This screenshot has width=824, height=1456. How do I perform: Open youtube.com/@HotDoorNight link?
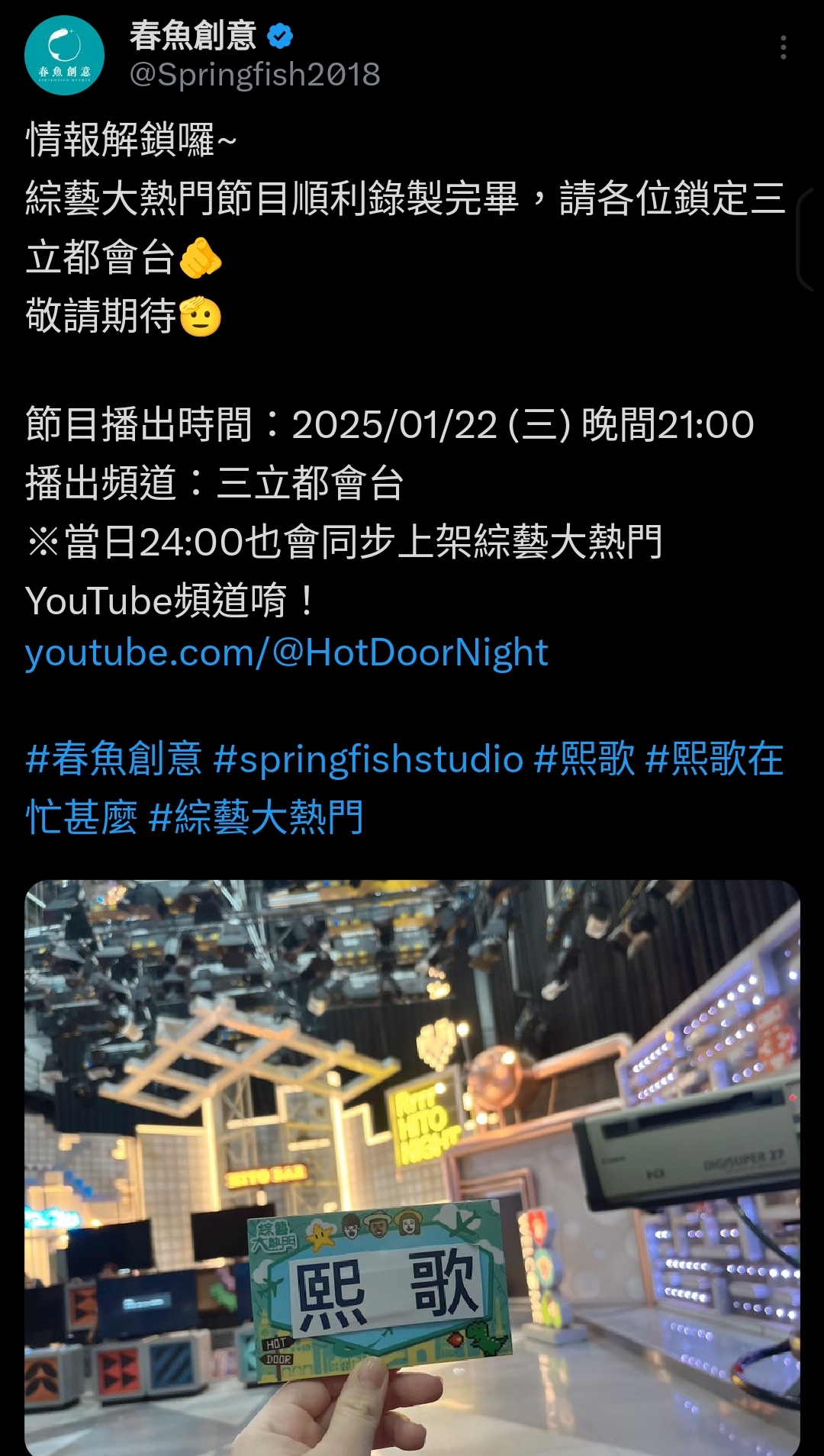286,653
